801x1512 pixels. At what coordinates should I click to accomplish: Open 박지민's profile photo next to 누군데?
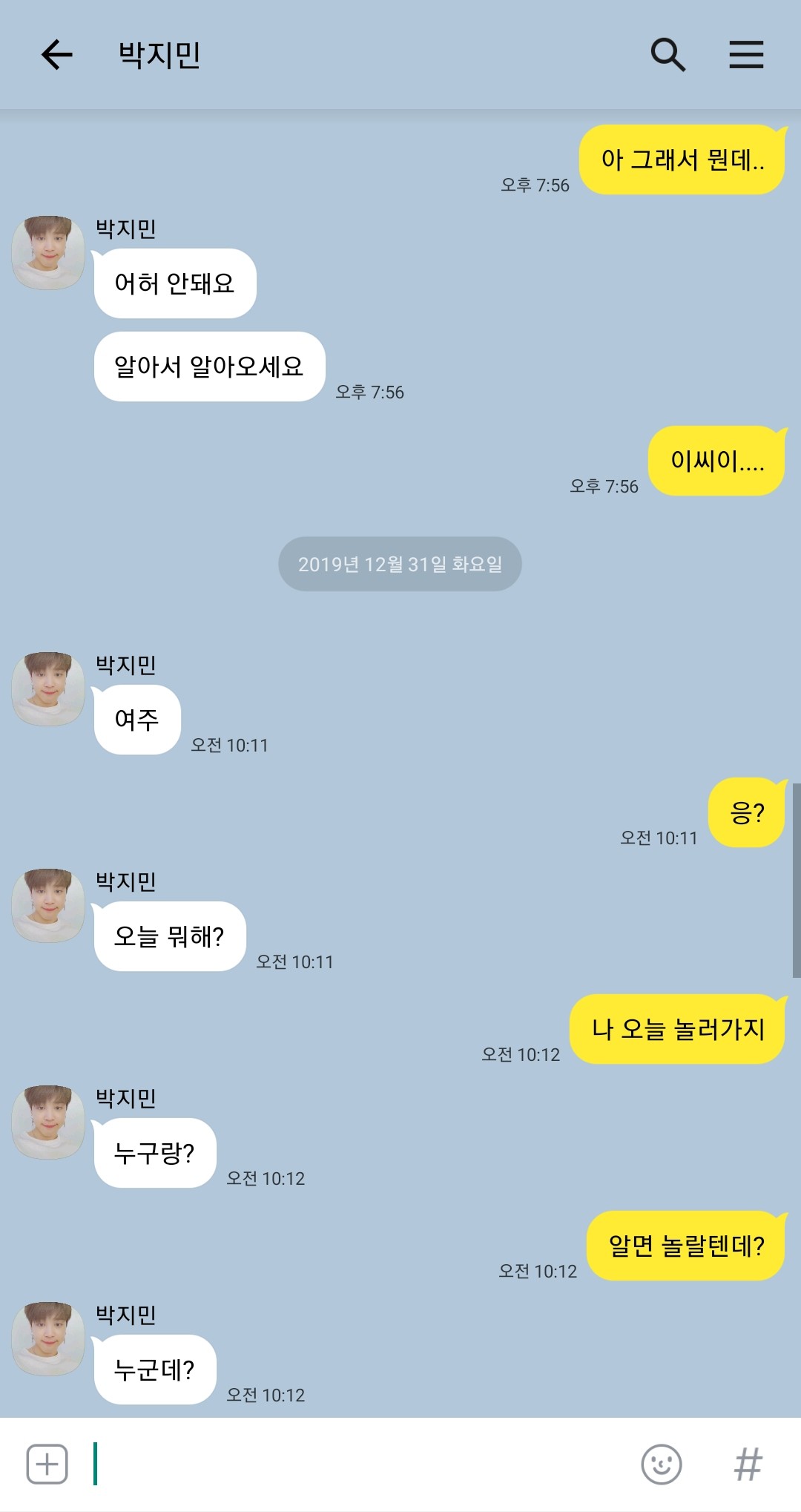[x=48, y=1338]
